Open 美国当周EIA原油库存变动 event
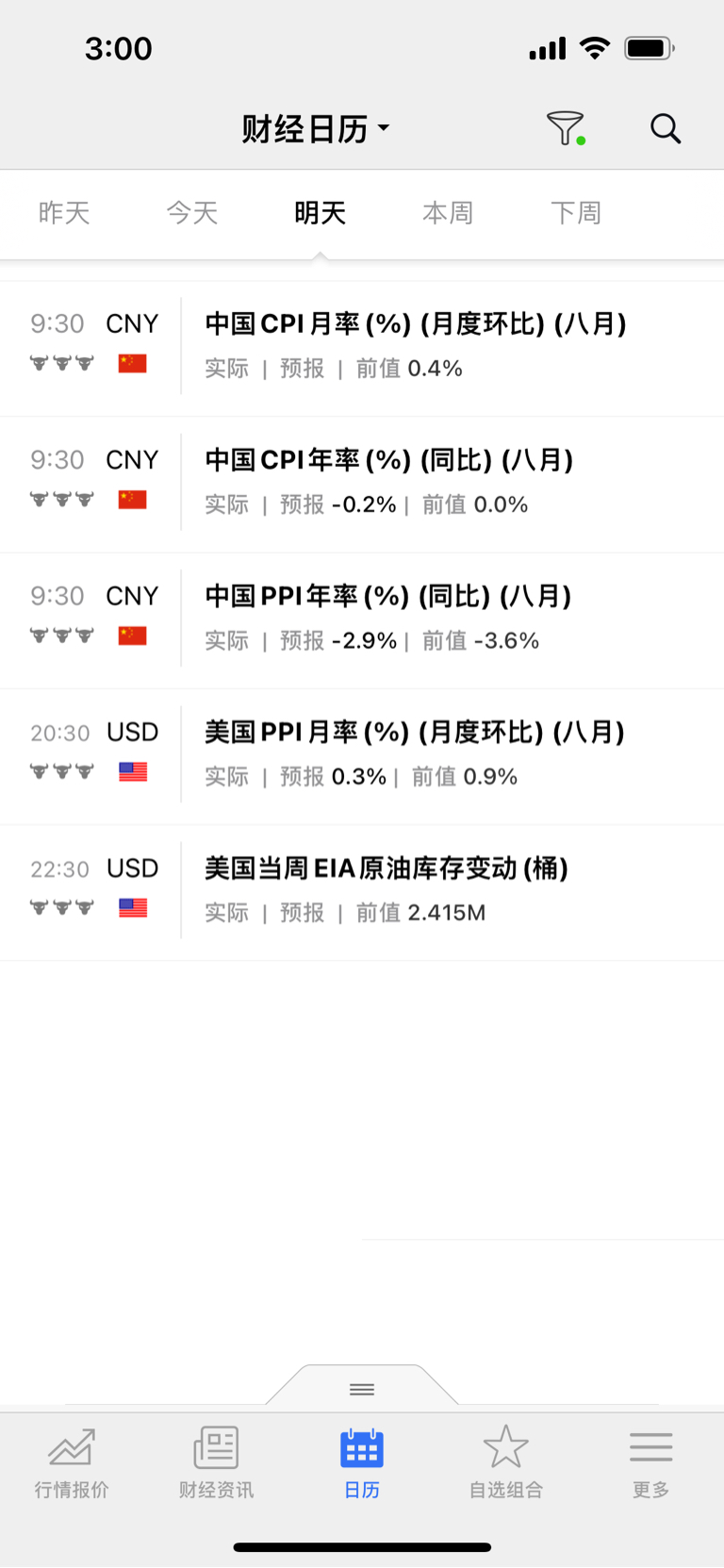This screenshot has width=724, height=1568. click(x=362, y=893)
